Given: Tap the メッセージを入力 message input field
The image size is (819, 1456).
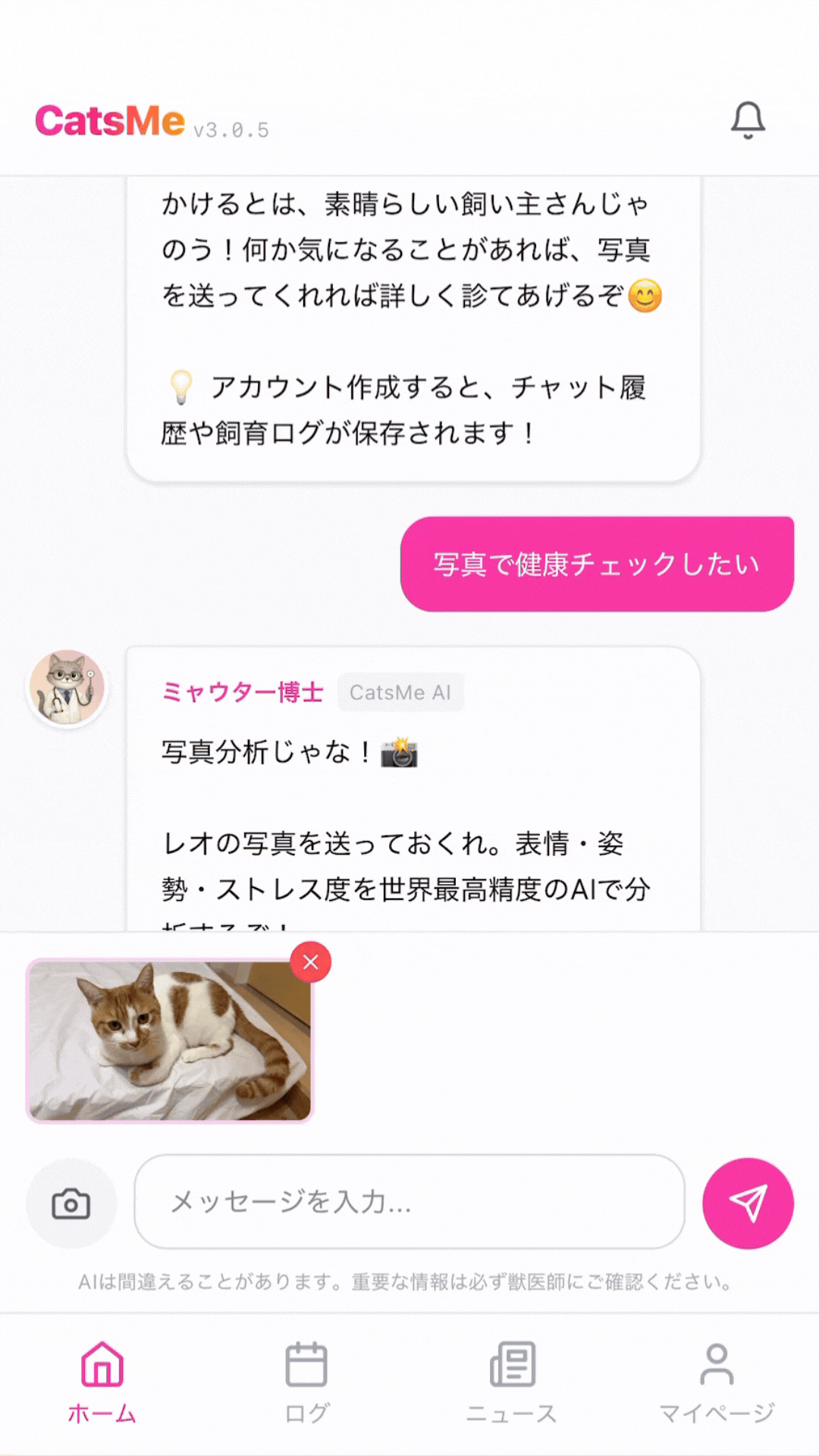Looking at the screenshot, I should (407, 1204).
